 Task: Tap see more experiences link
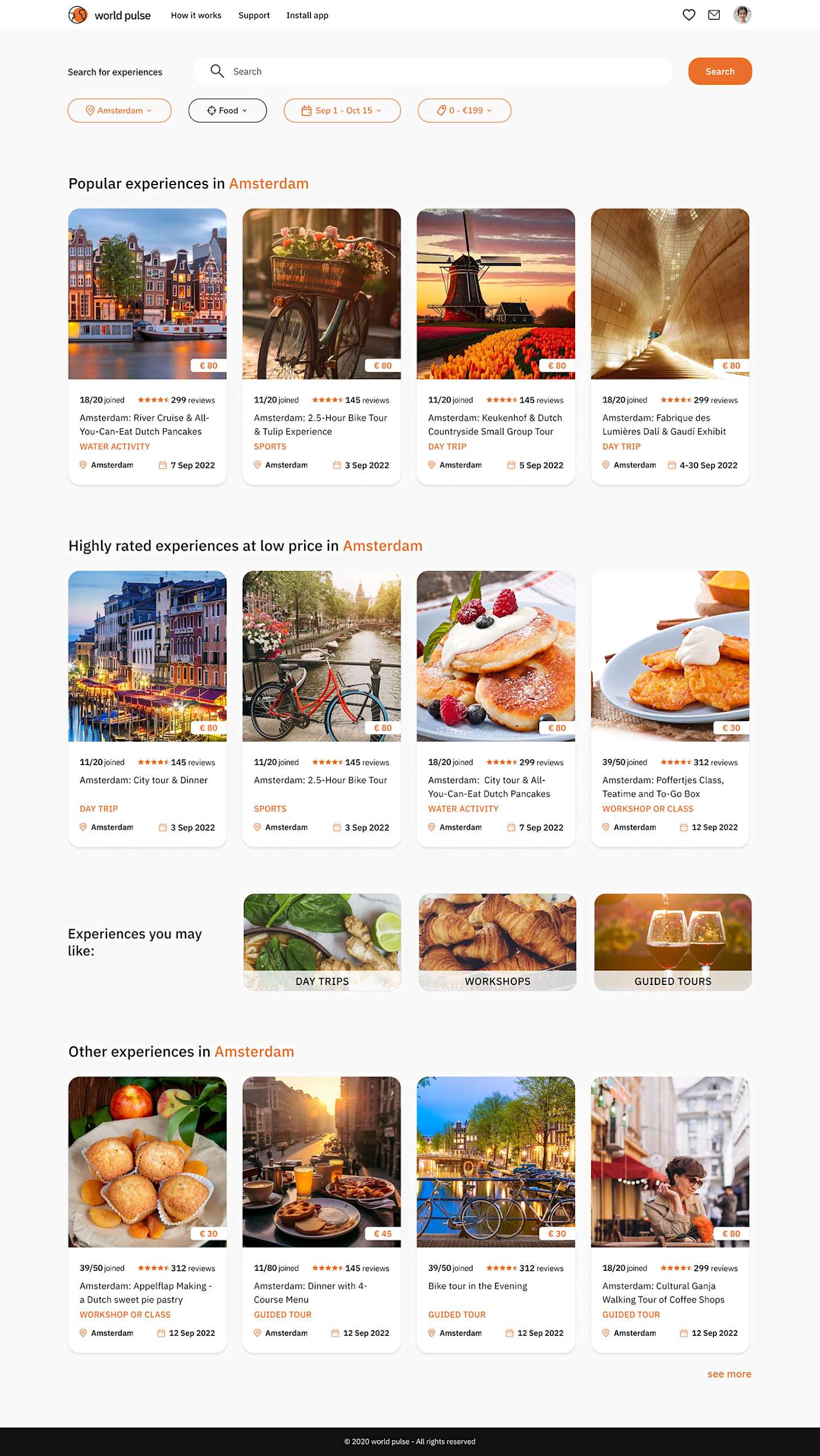[x=729, y=1374]
